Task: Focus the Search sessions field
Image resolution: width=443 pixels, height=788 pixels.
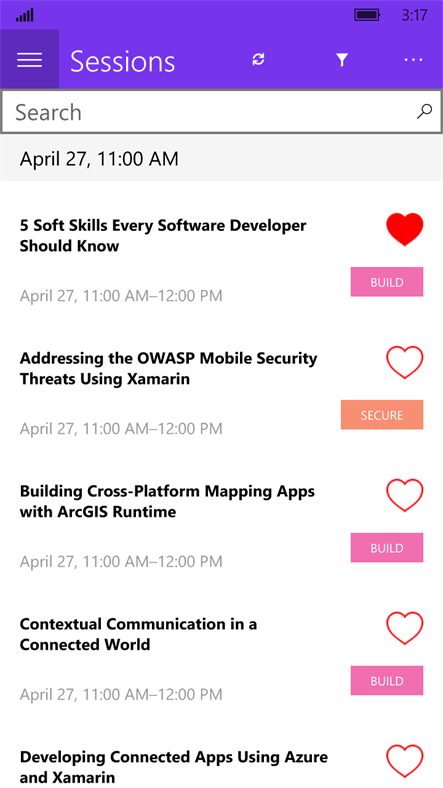Action: click(222, 112)
